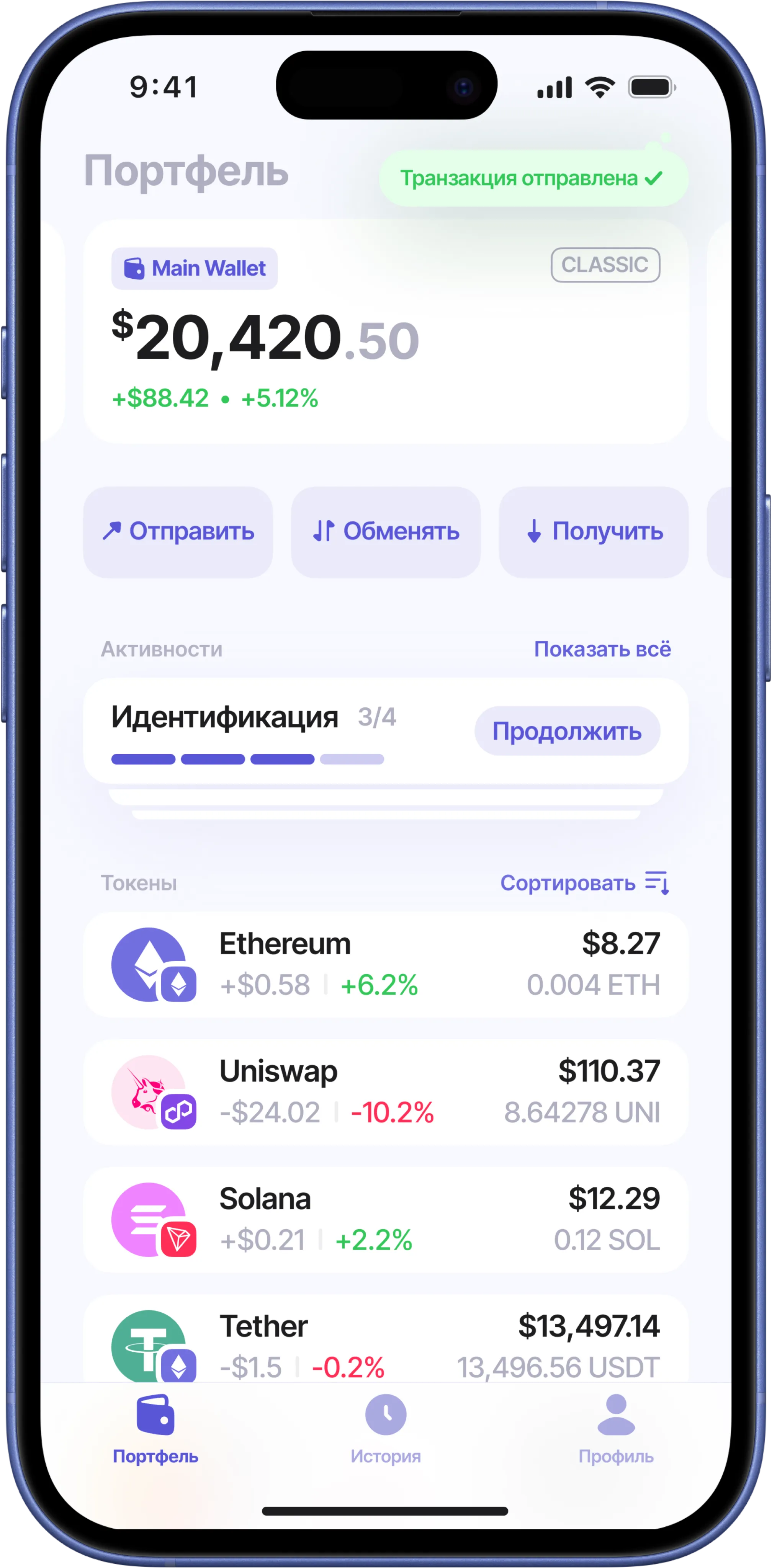View Solana token details
This screenshot has height=1568, width=772.
(x=385, y=1219)
